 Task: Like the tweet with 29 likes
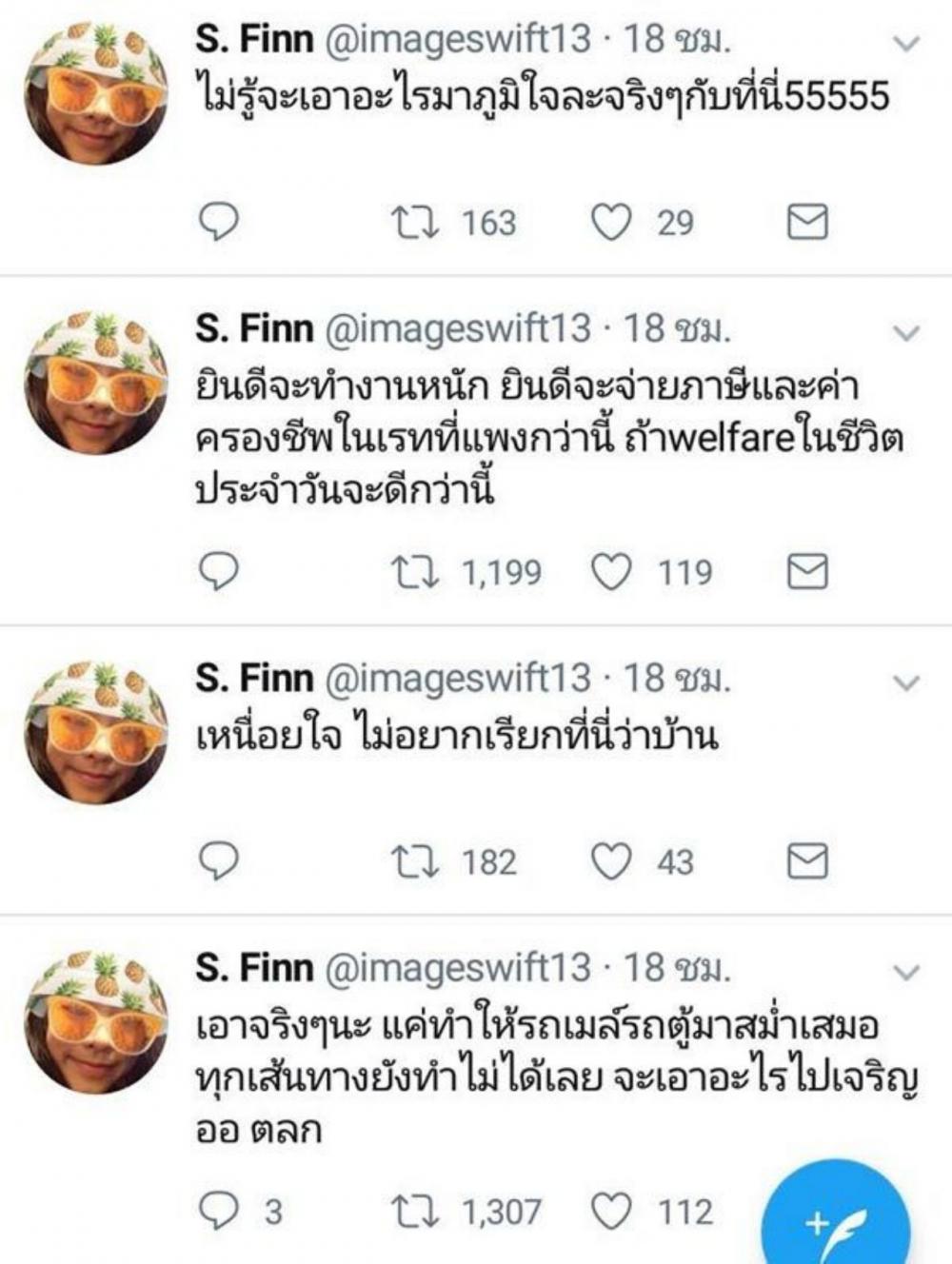611,224
